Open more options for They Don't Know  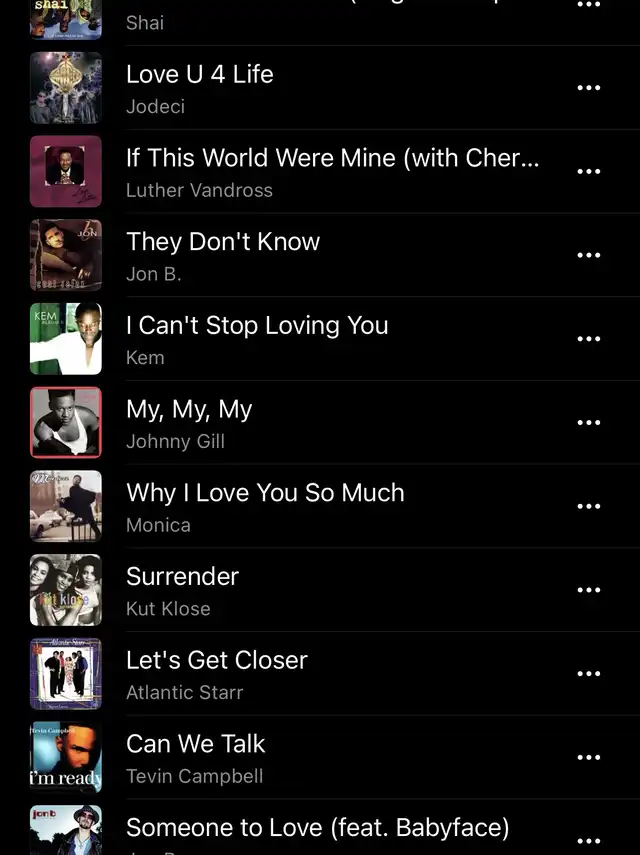point(589,255)
